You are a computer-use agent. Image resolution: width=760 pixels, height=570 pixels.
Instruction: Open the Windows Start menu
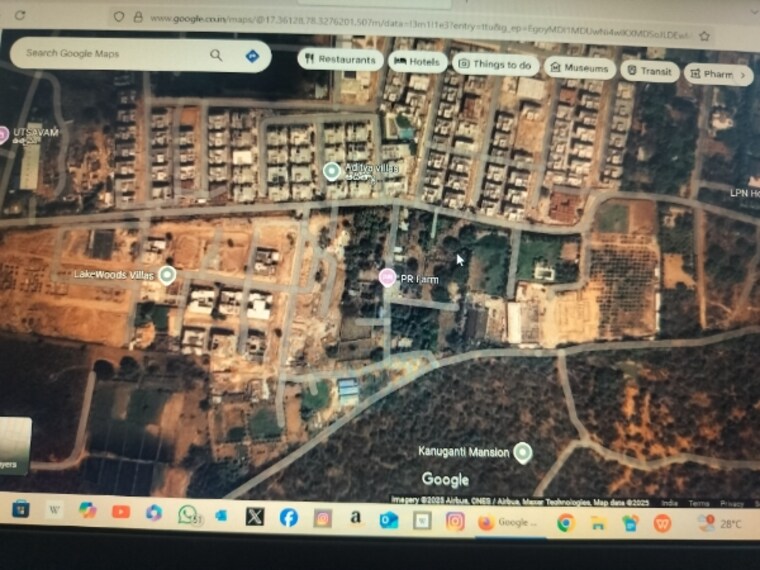(x=20, y=509)
